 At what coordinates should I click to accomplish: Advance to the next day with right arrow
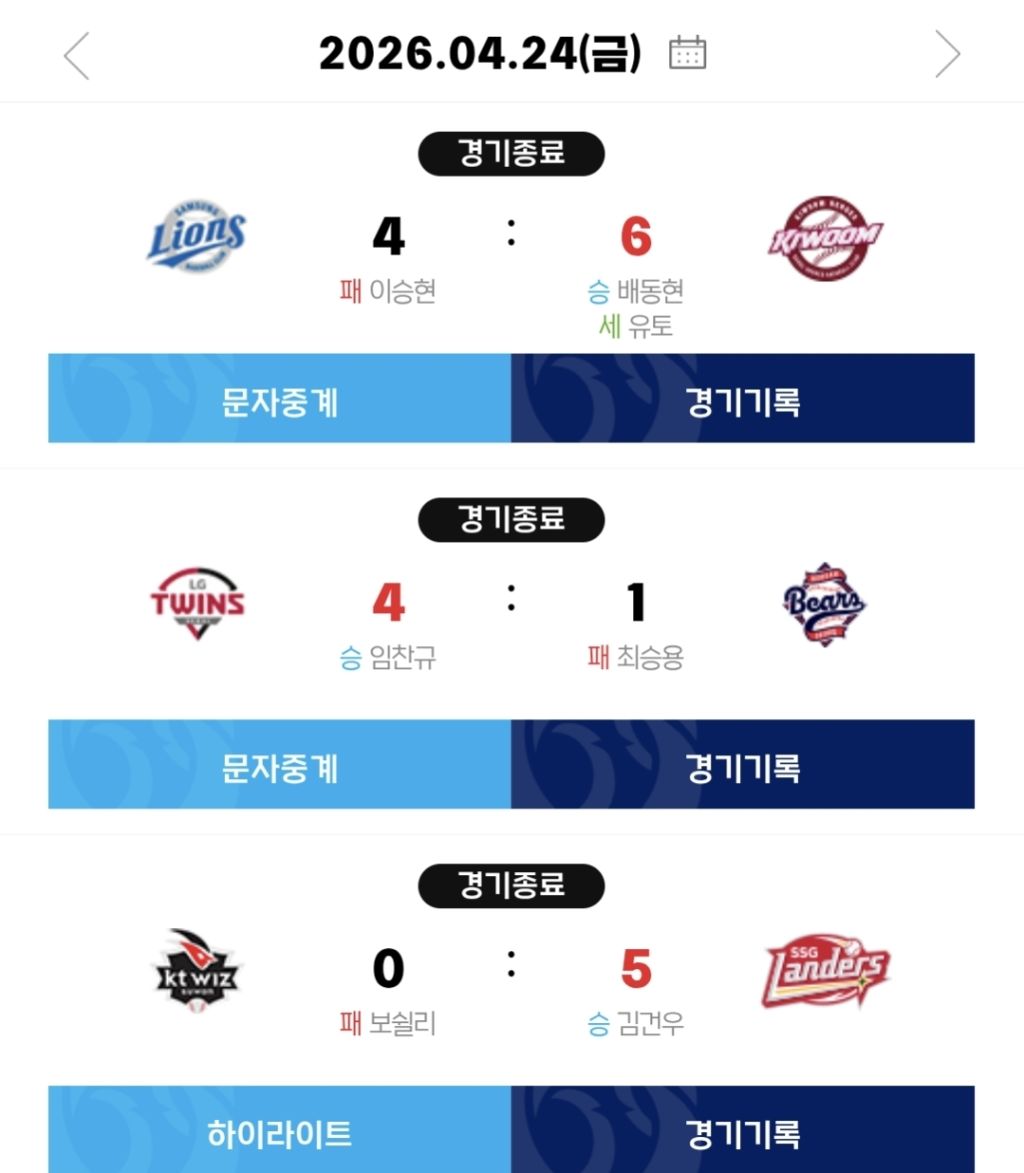tap(948, 55)
